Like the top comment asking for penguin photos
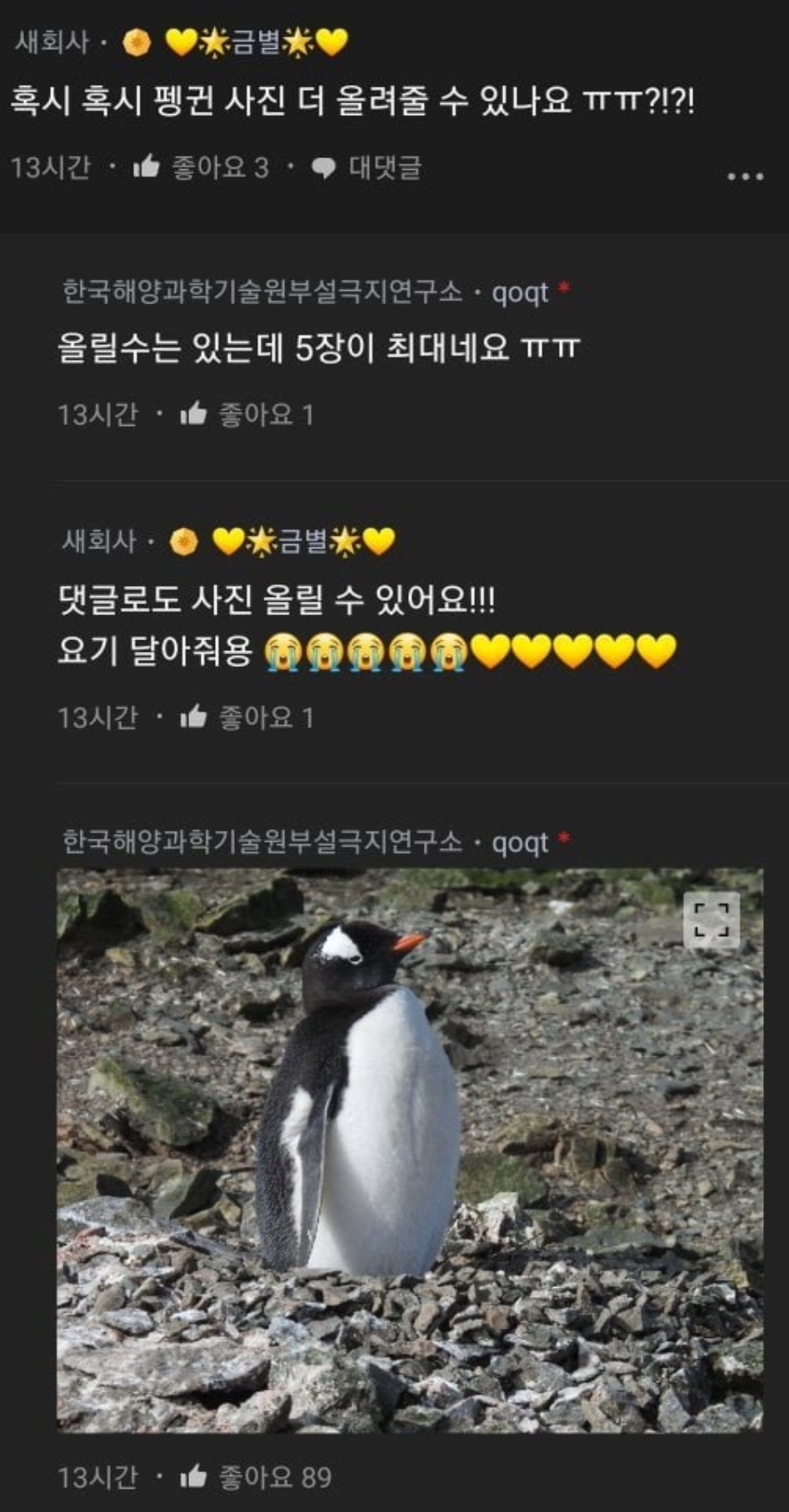Screen dimensions: 789x1512 [147, 168]
